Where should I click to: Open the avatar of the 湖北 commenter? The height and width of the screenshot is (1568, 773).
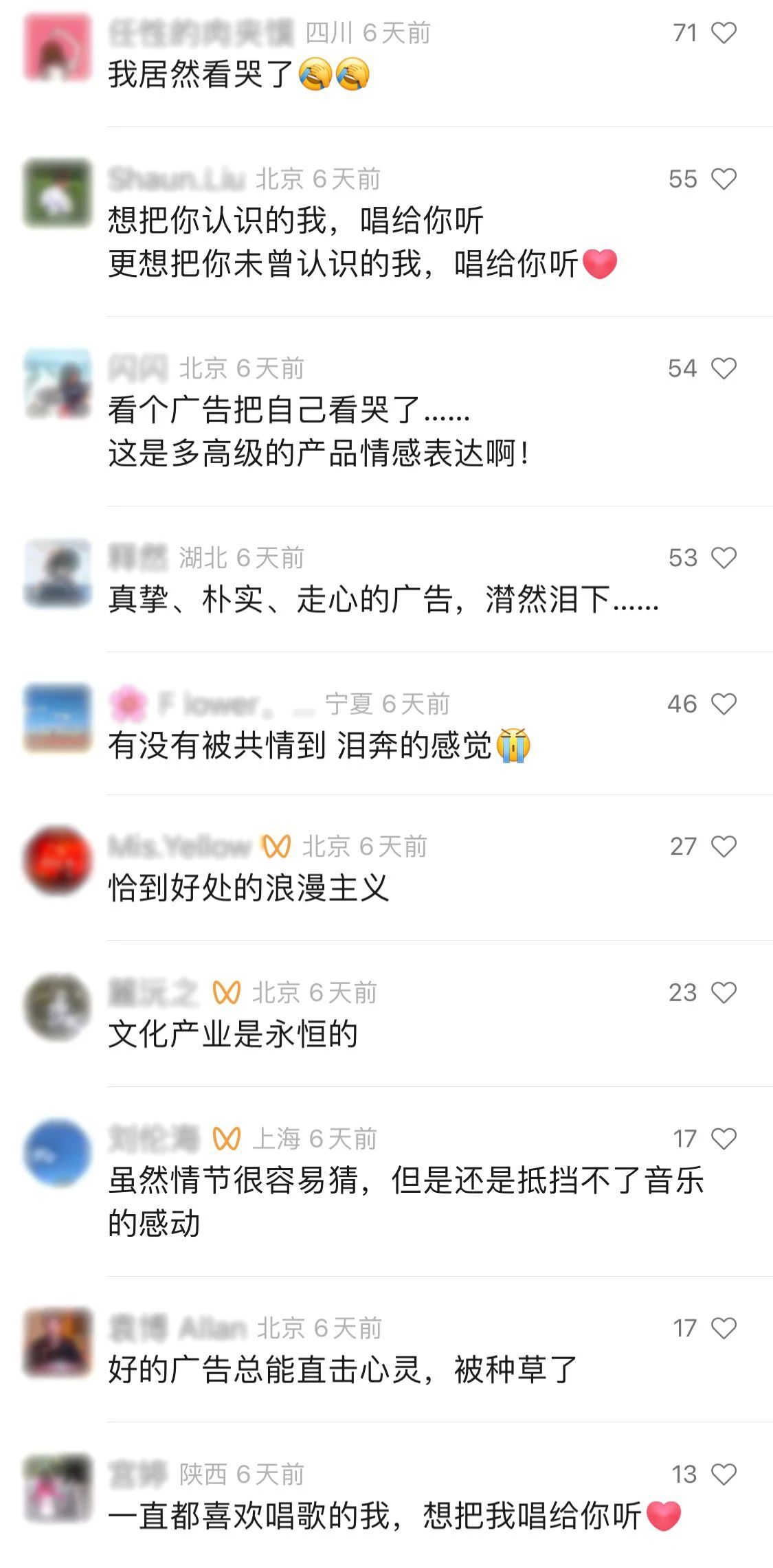click(58, 573)
